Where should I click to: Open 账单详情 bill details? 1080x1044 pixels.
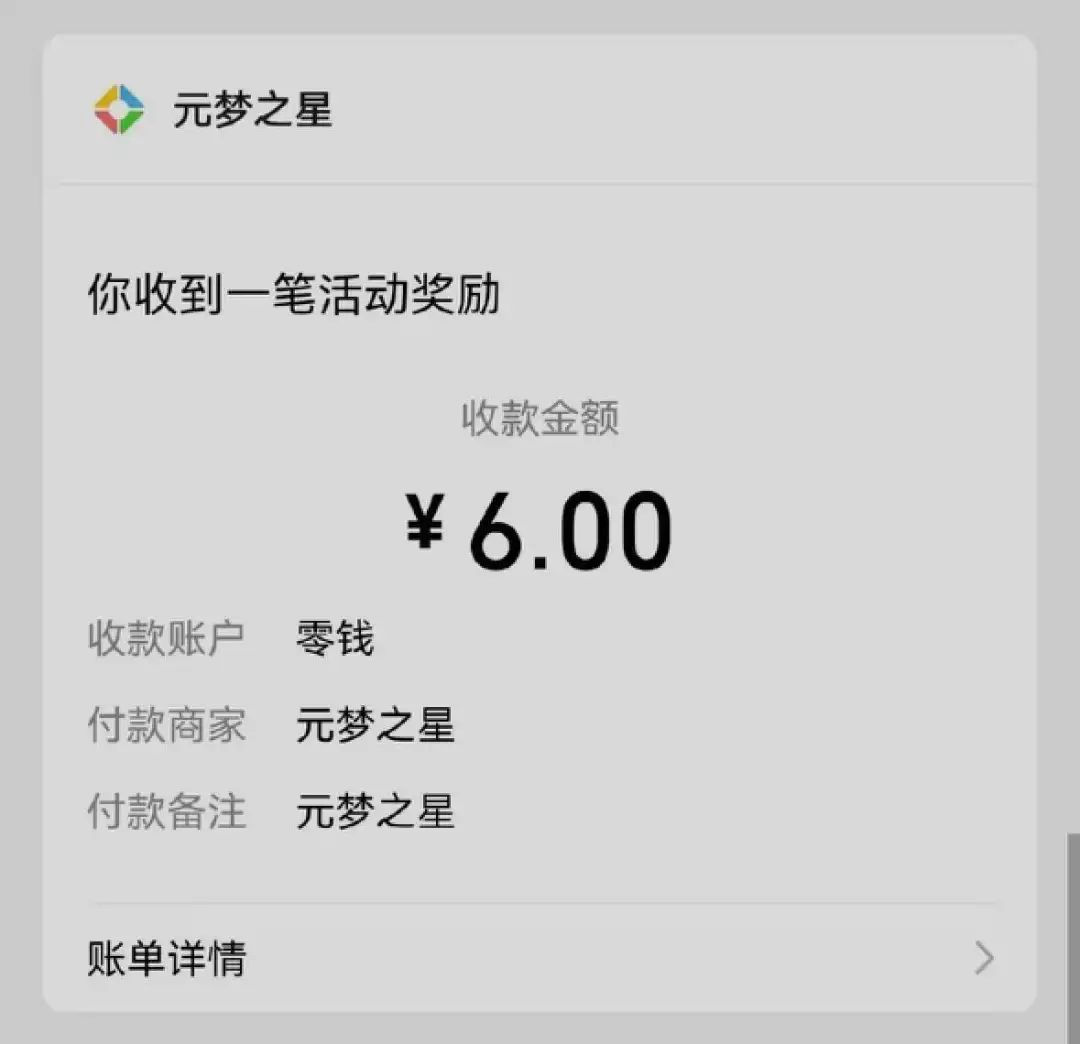coord(540,959)
